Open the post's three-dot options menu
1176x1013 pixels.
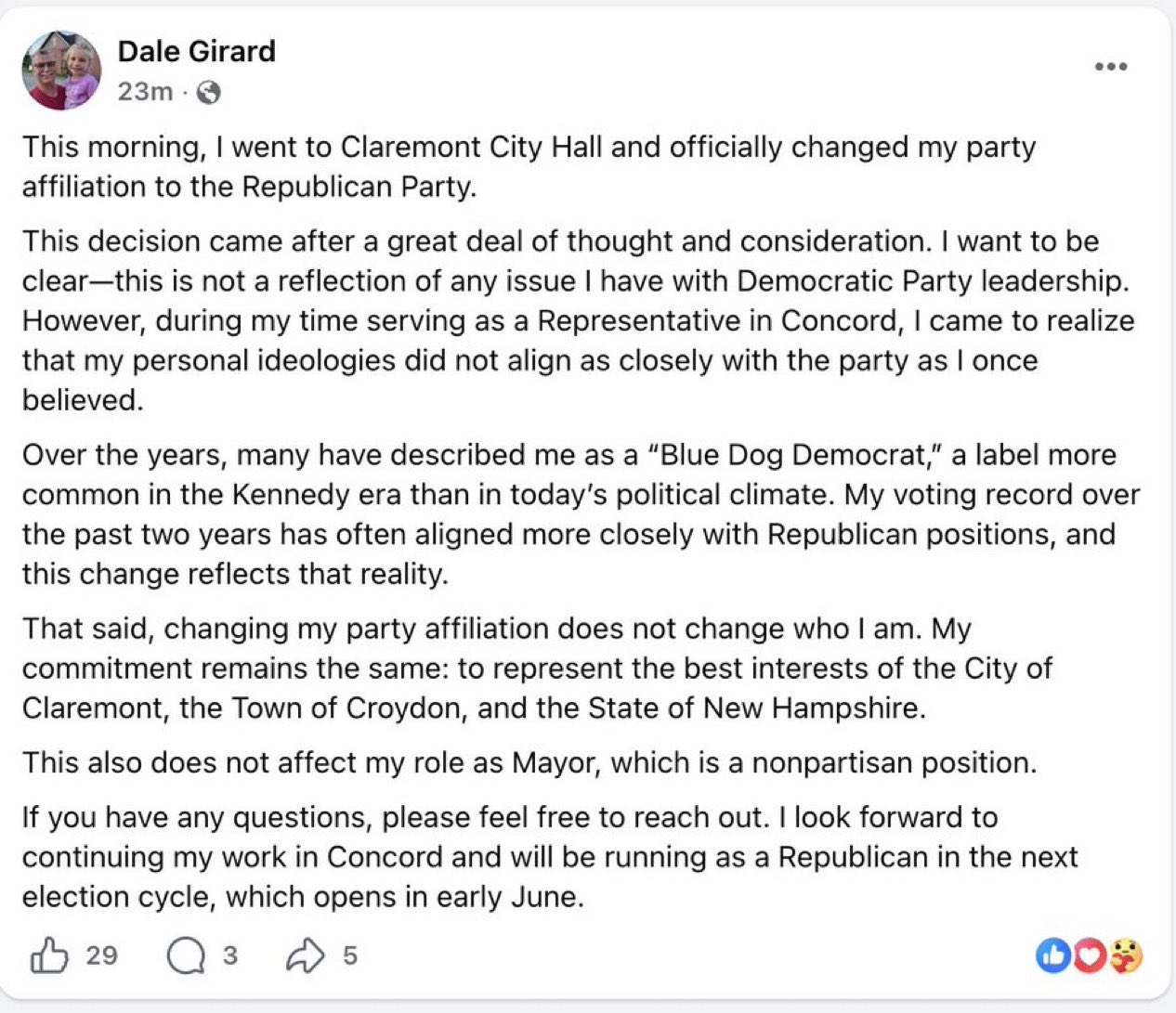[1110, 67]
